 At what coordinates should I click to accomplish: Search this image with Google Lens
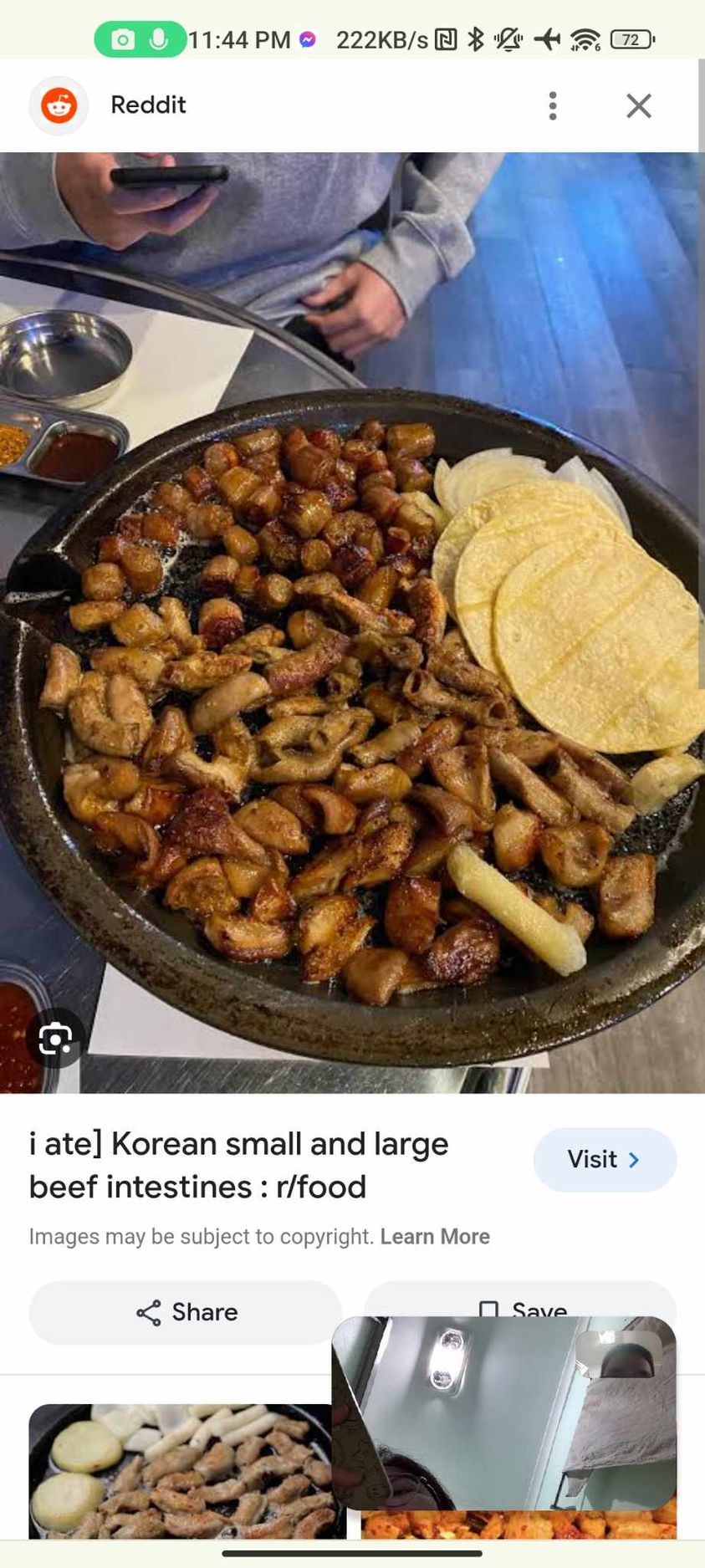55,1038
